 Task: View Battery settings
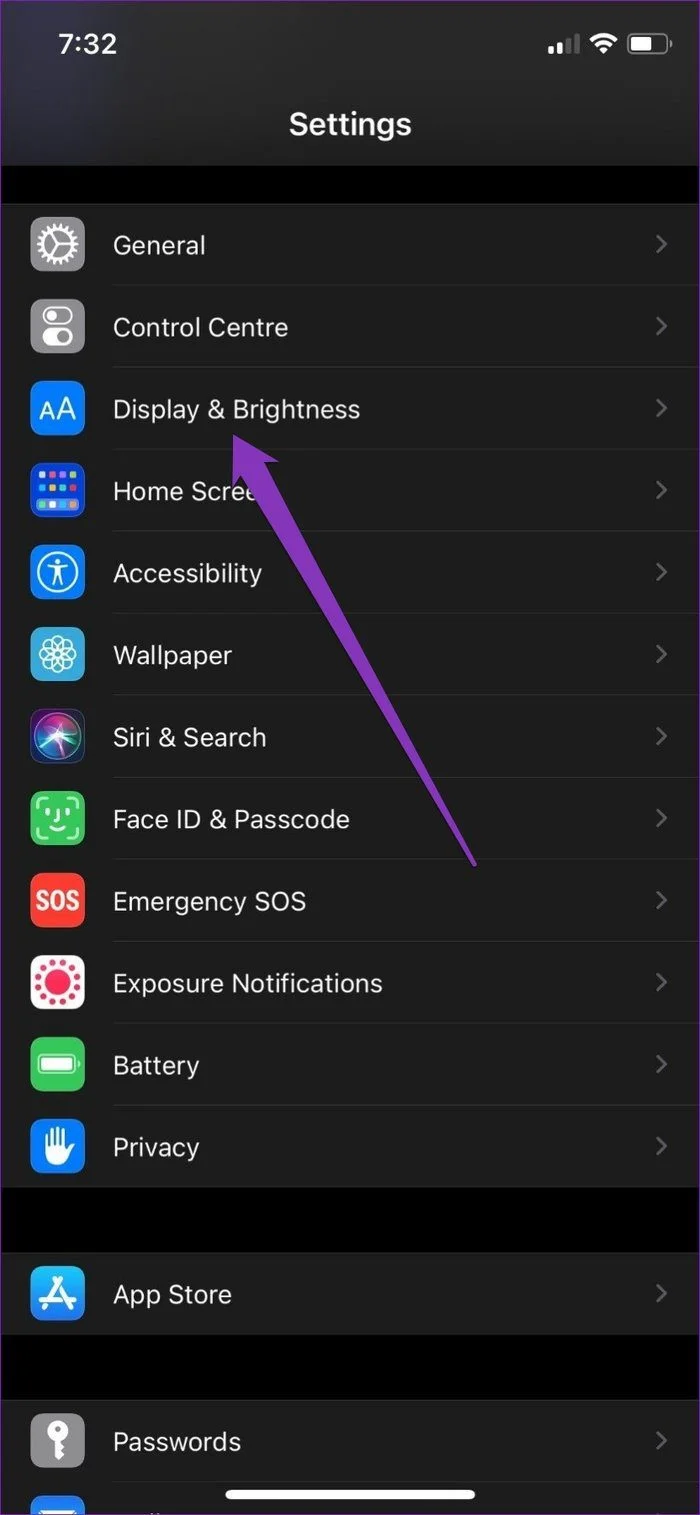350,1065
